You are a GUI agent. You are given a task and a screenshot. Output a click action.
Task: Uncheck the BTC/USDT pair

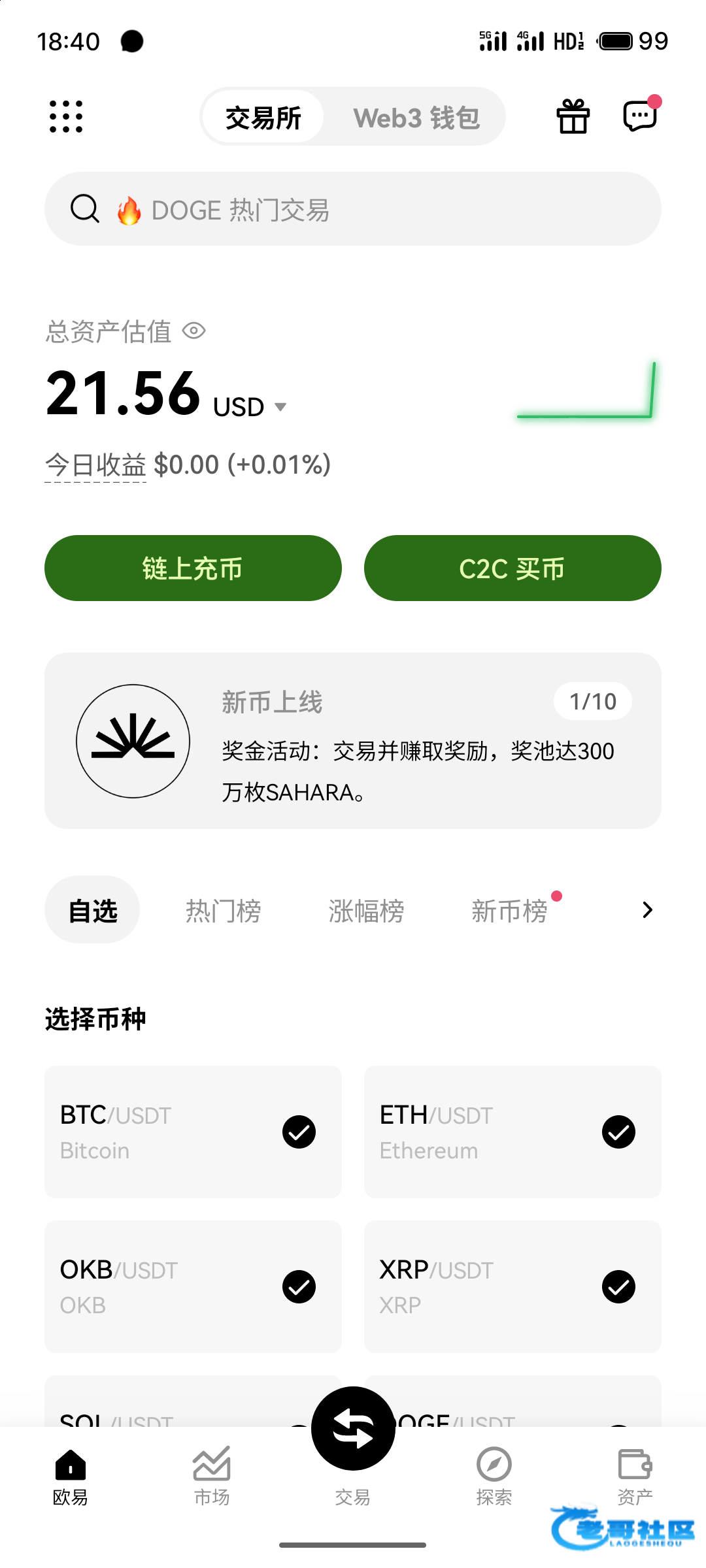pyautogui.click(x=299, y=1132)
